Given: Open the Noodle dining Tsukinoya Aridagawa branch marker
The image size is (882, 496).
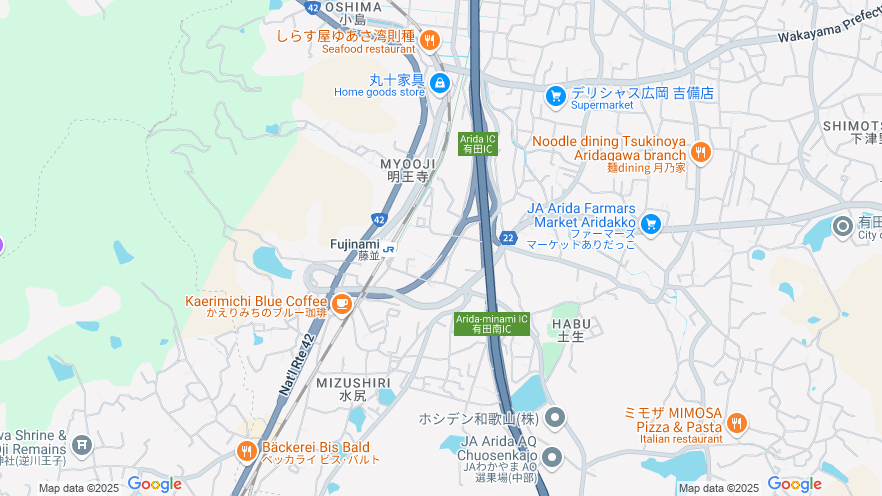Looking at the screenshot, I should click(700, 152).
